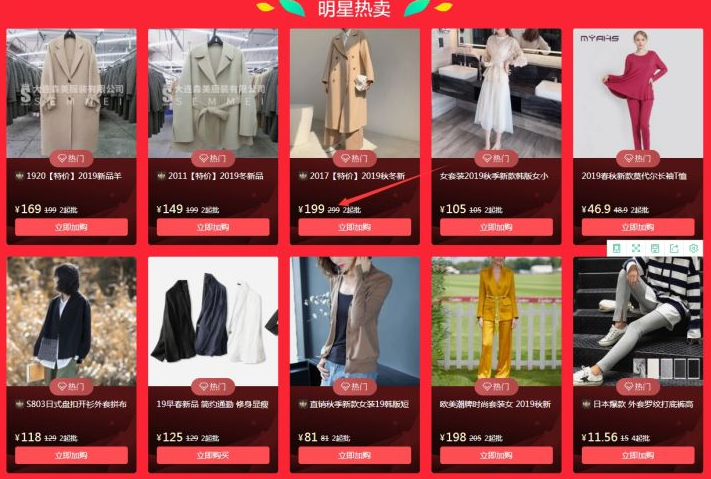Tap the share icon in floating toolbar
Image resolution: width=711 pixels, height=479 pixels.
[x=674, y=248]
